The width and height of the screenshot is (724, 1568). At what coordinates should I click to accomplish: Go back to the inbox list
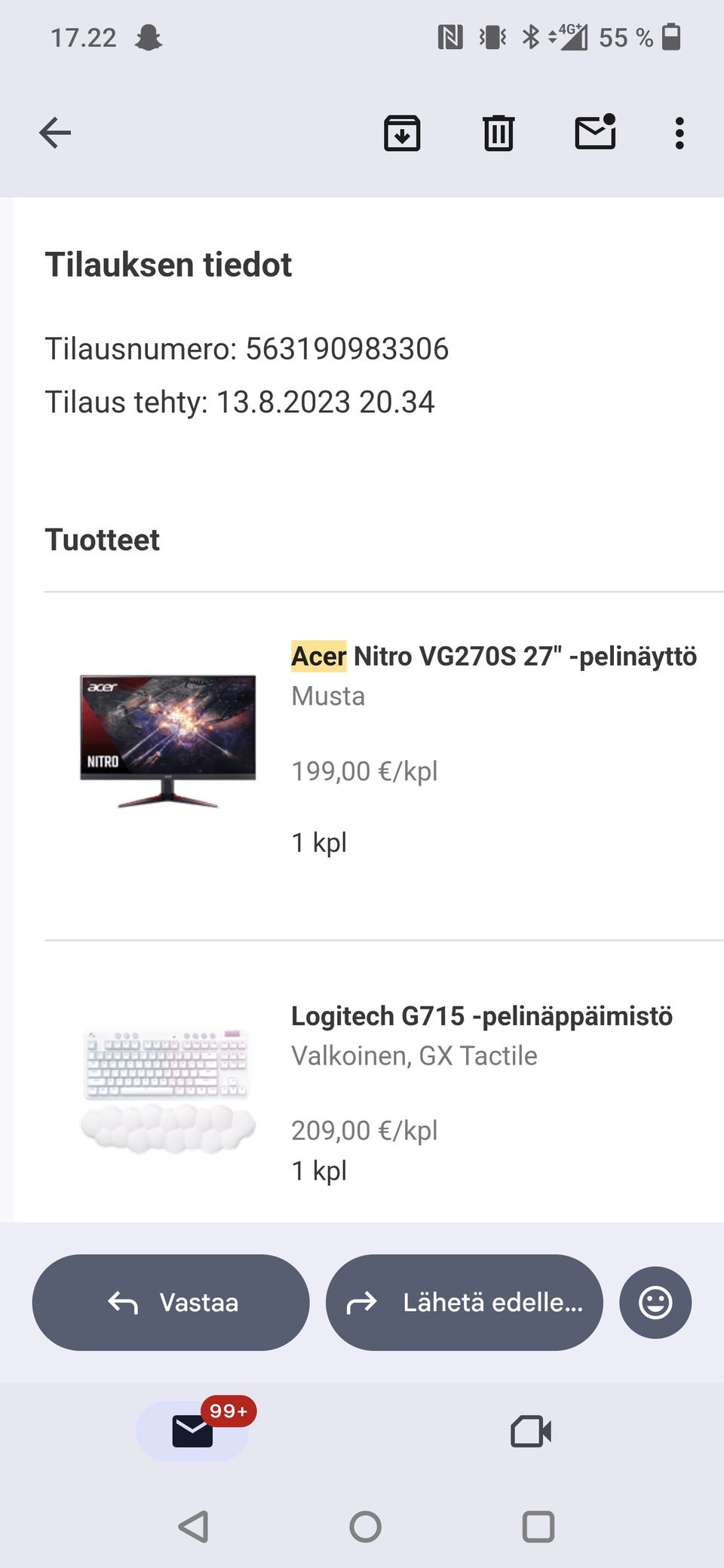55,133
